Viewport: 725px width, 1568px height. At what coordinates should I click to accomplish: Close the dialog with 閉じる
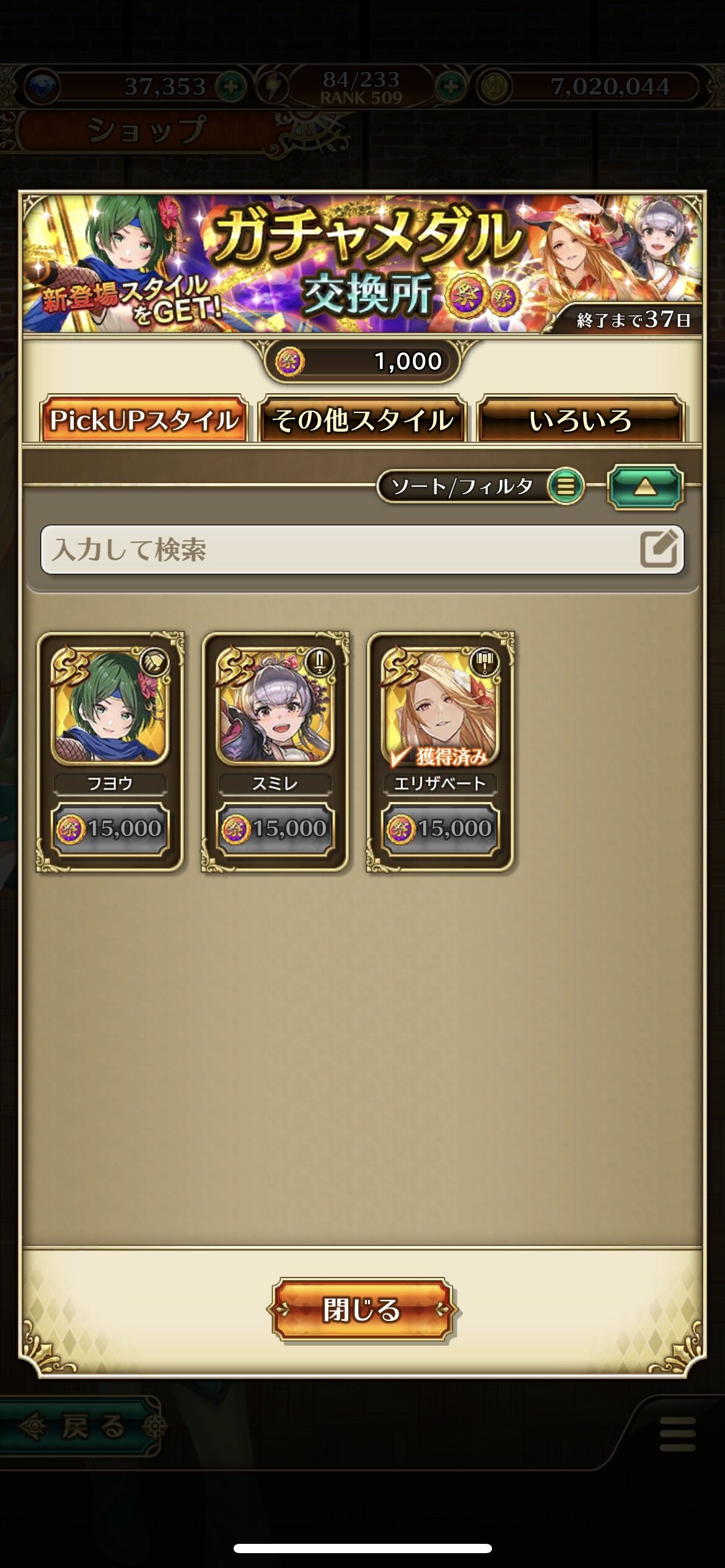point(362,1310)
